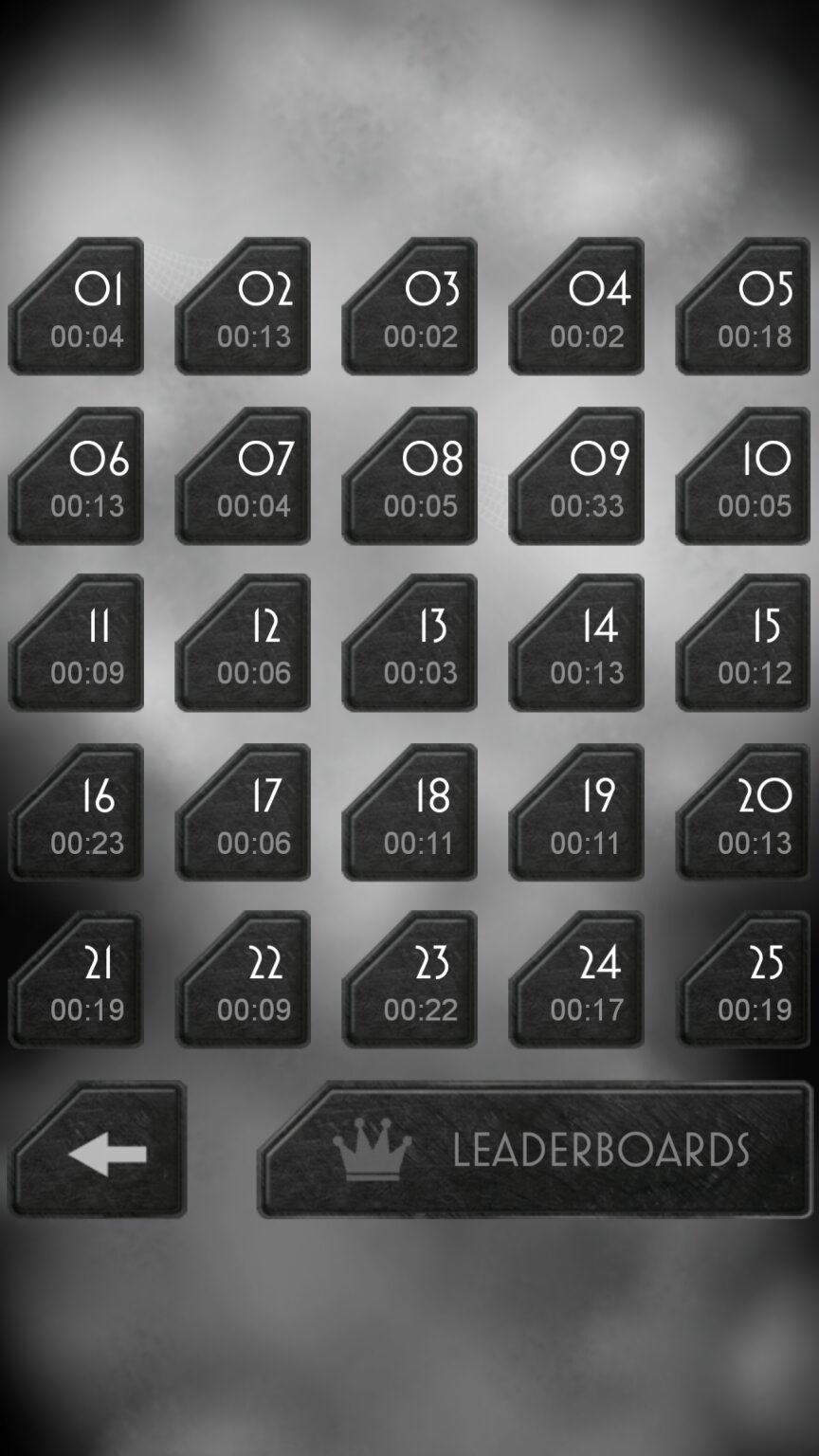
Task: Play level 05
Action: pyautogui.click(x=745, y=308)
